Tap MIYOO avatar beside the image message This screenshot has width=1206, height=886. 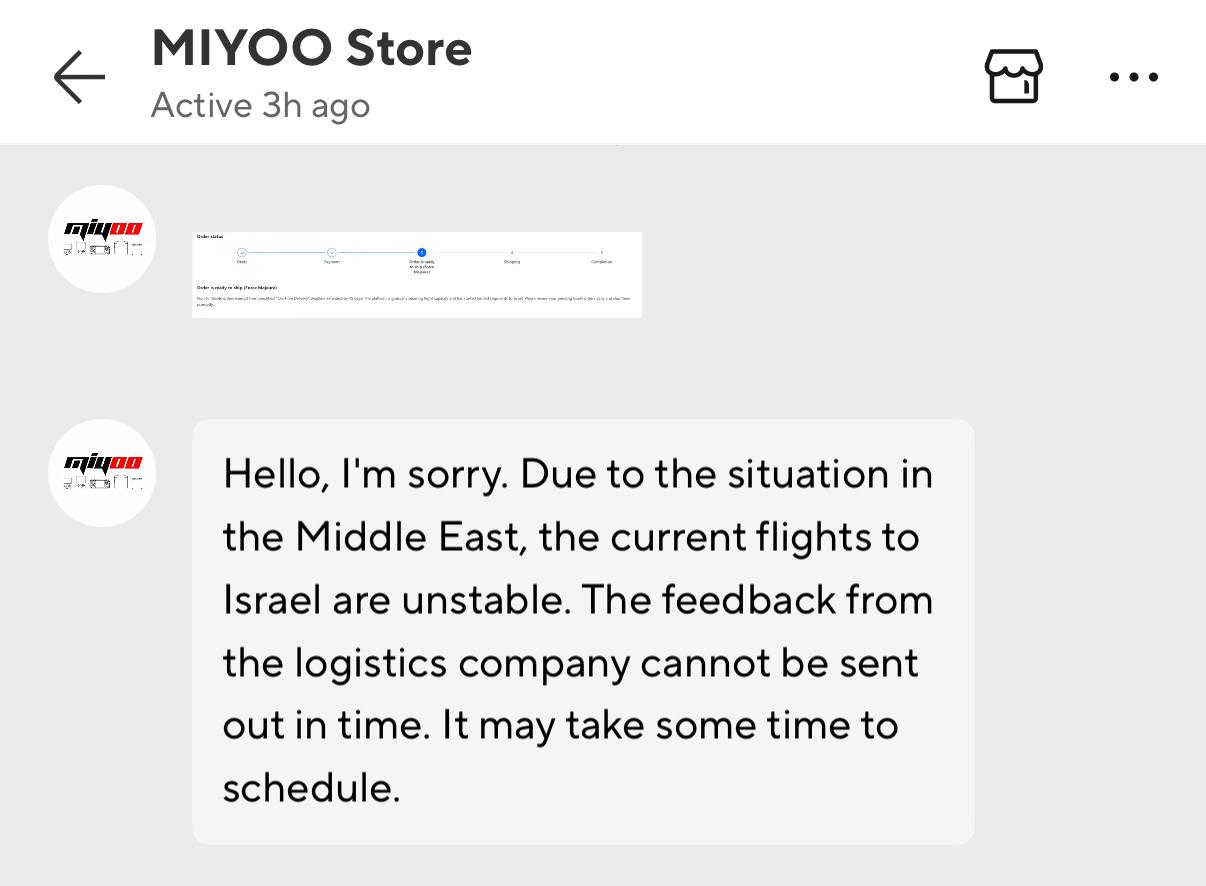click(102, 239)
